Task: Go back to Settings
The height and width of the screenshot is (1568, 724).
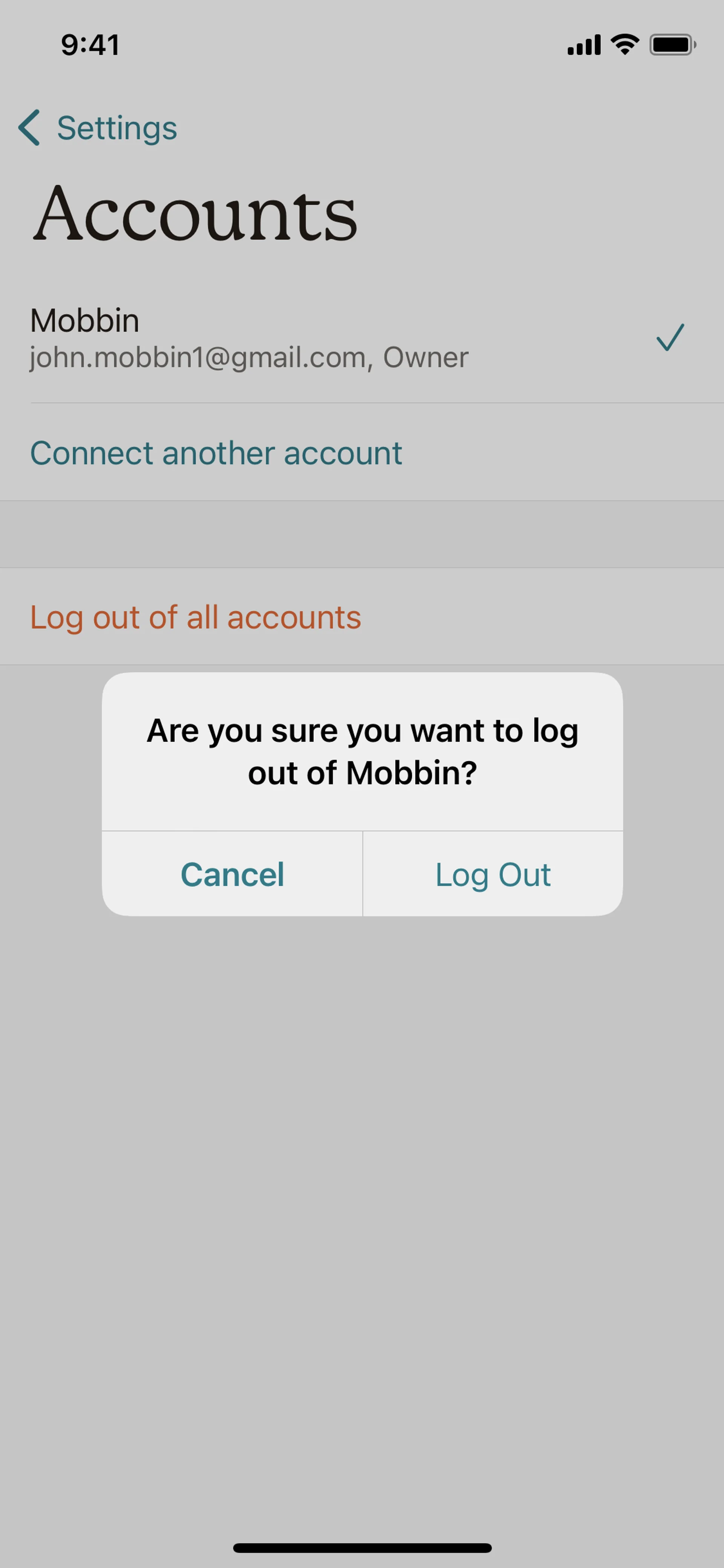Action: 97,128
